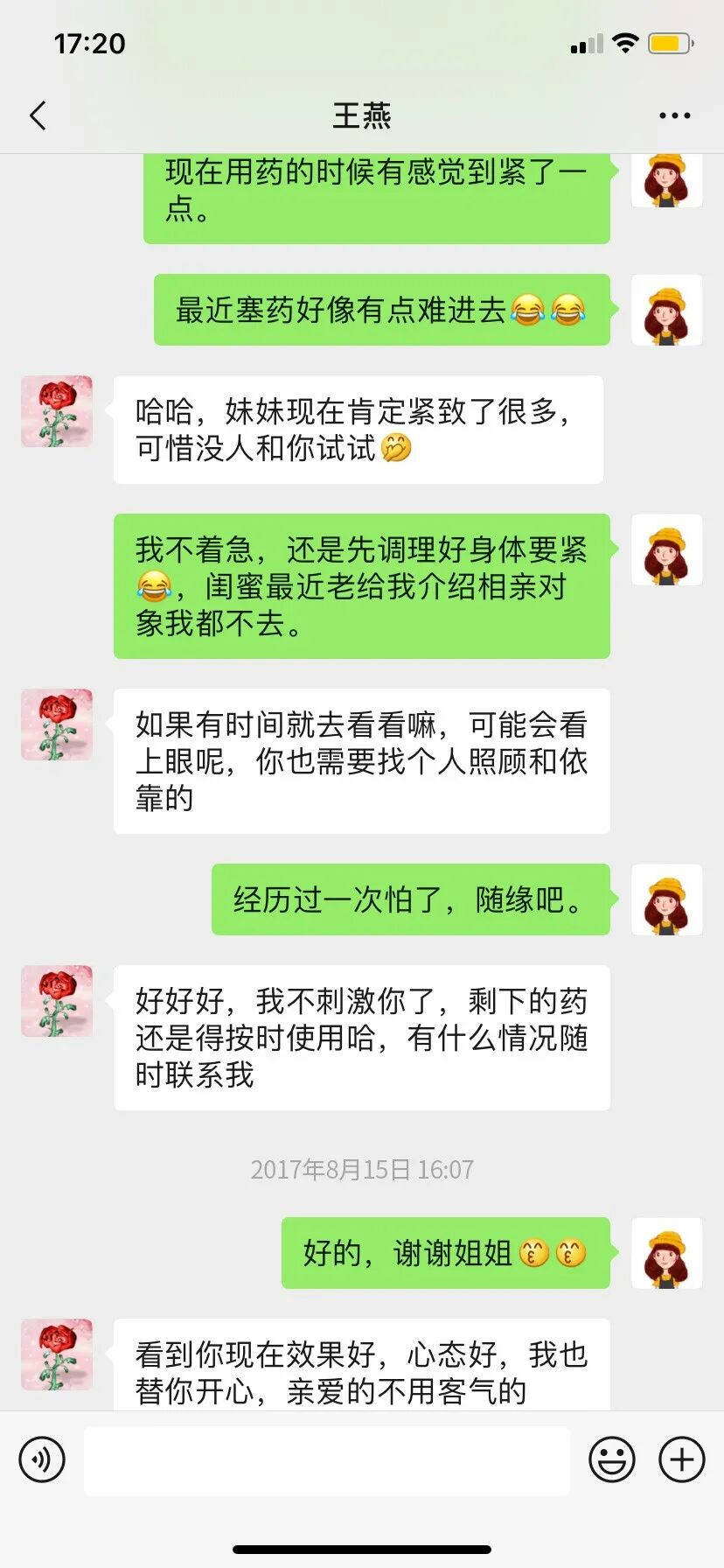
Task: Open girl avatar beside '好的，谢谢姐姐' message
Action: 666,1253
